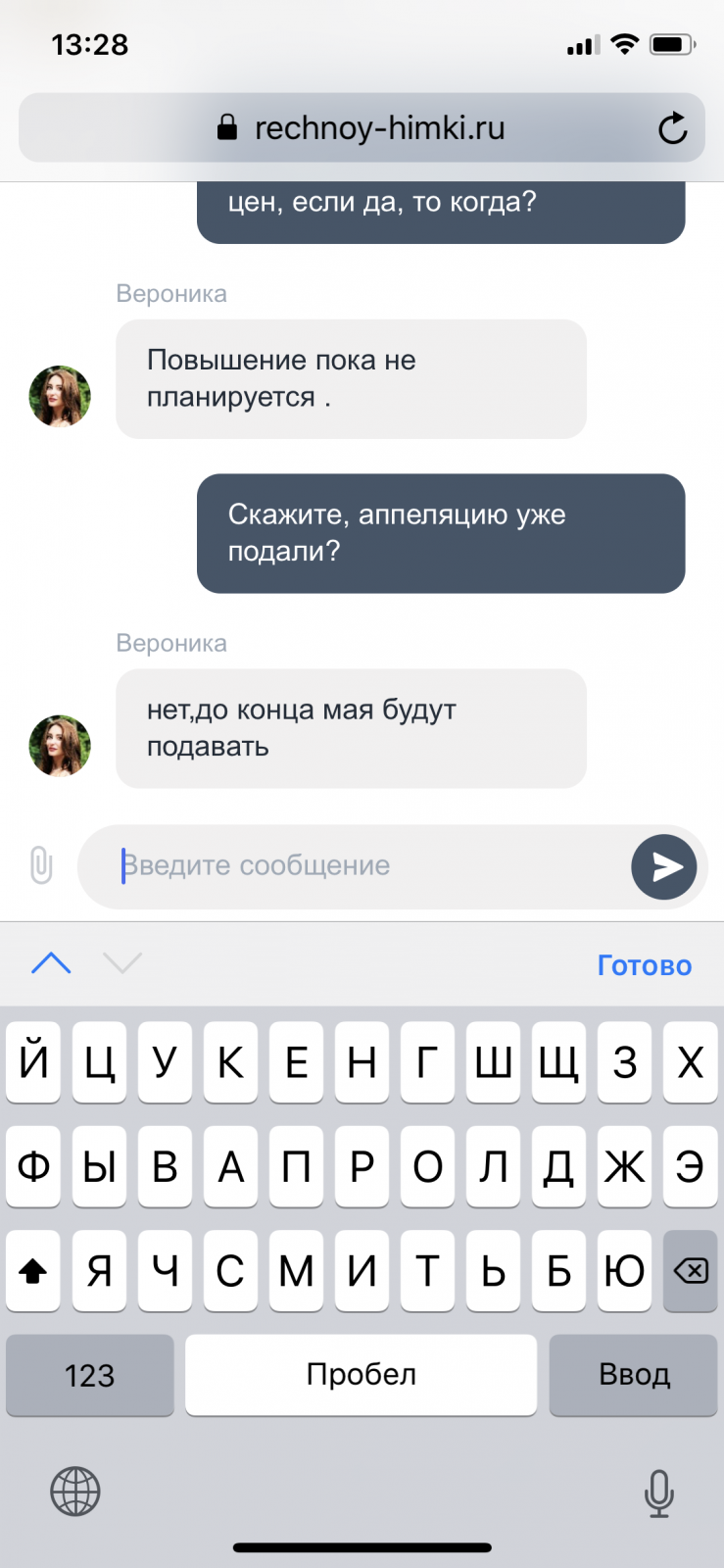Open the rechnoy-himki.ru address bar
The width and height of the screenshot is (724, 1568).
[x=362, y=127]
